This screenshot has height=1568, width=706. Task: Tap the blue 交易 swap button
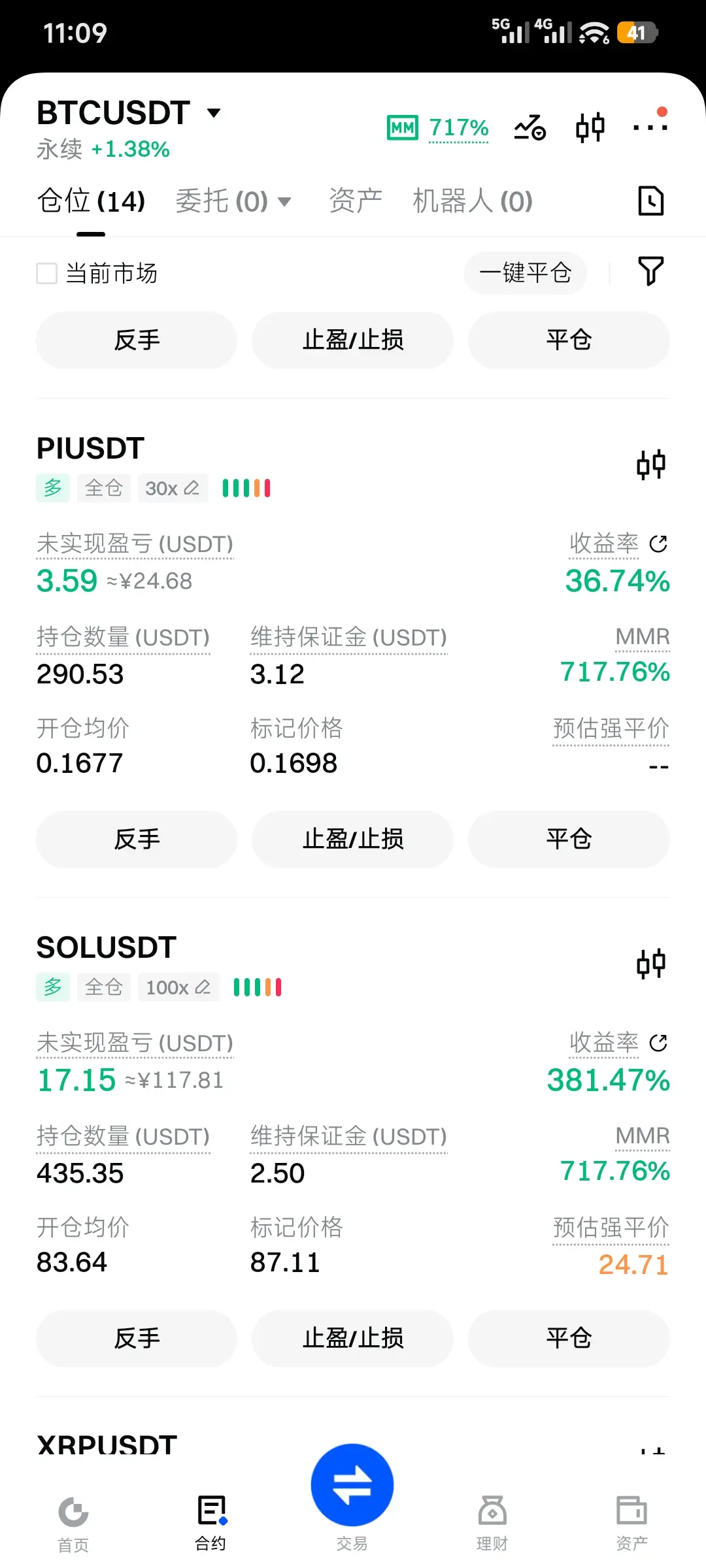[352, 1484]
